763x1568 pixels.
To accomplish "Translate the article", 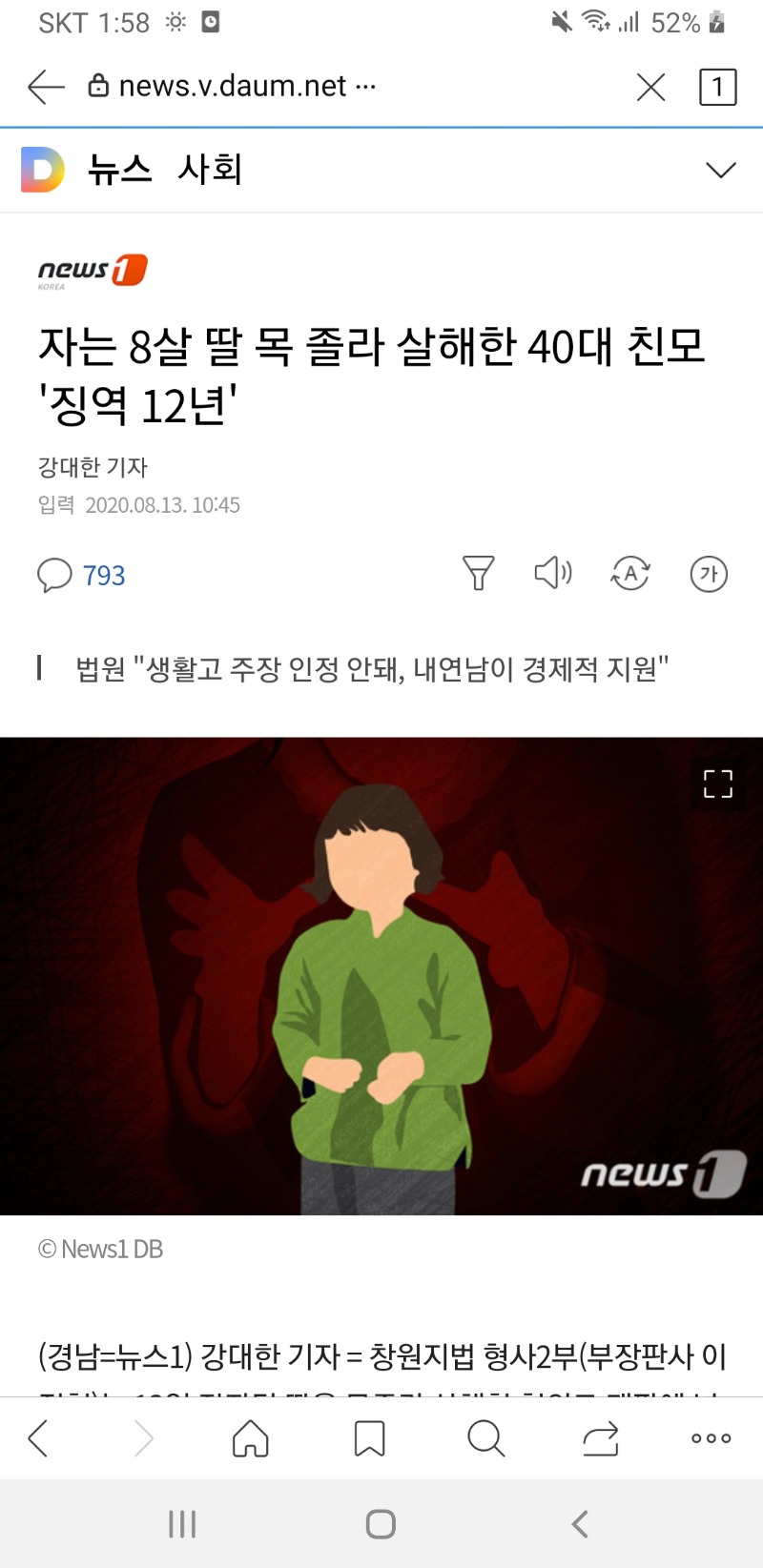I will click(630, 574).
